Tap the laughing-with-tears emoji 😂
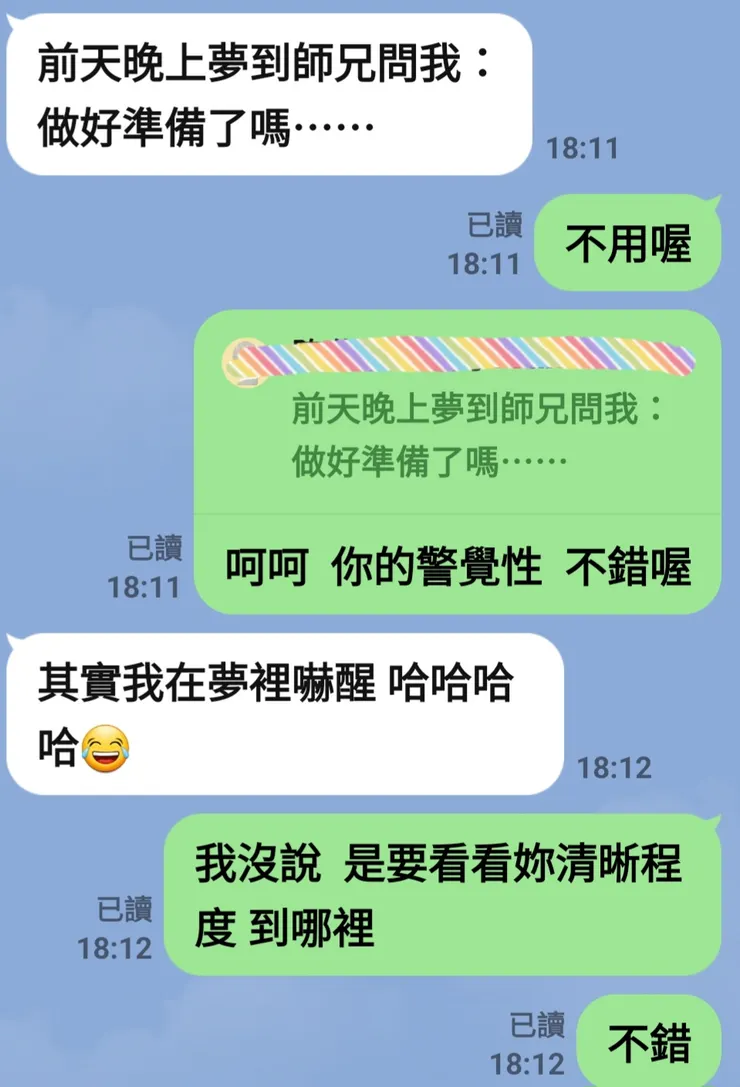740x1087 pixels. point(104,747)
